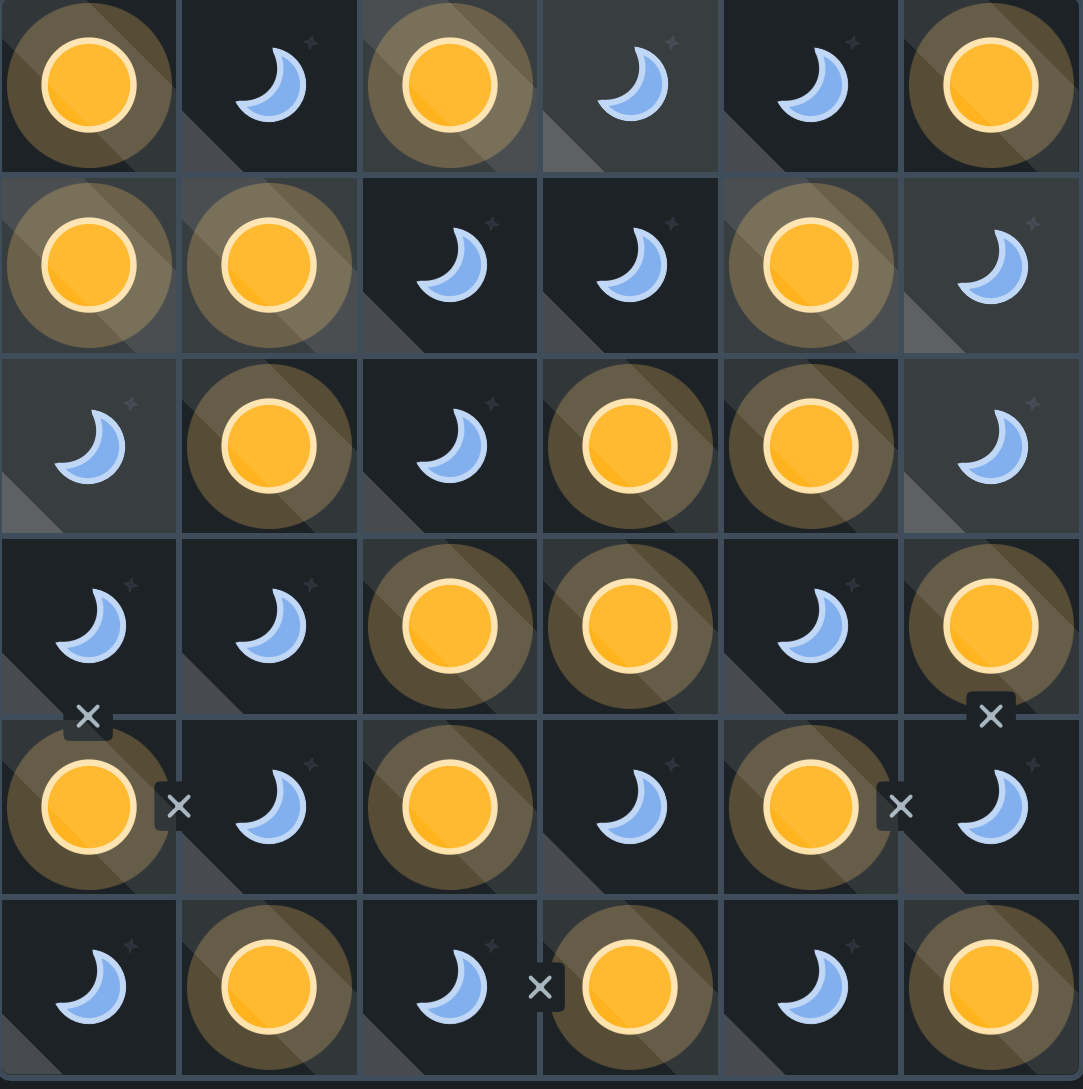Image resolution: width=1083 pixels, height=1089 pixels.
Task: Change the moon cell in row 4, column 1
Action: 89,626
